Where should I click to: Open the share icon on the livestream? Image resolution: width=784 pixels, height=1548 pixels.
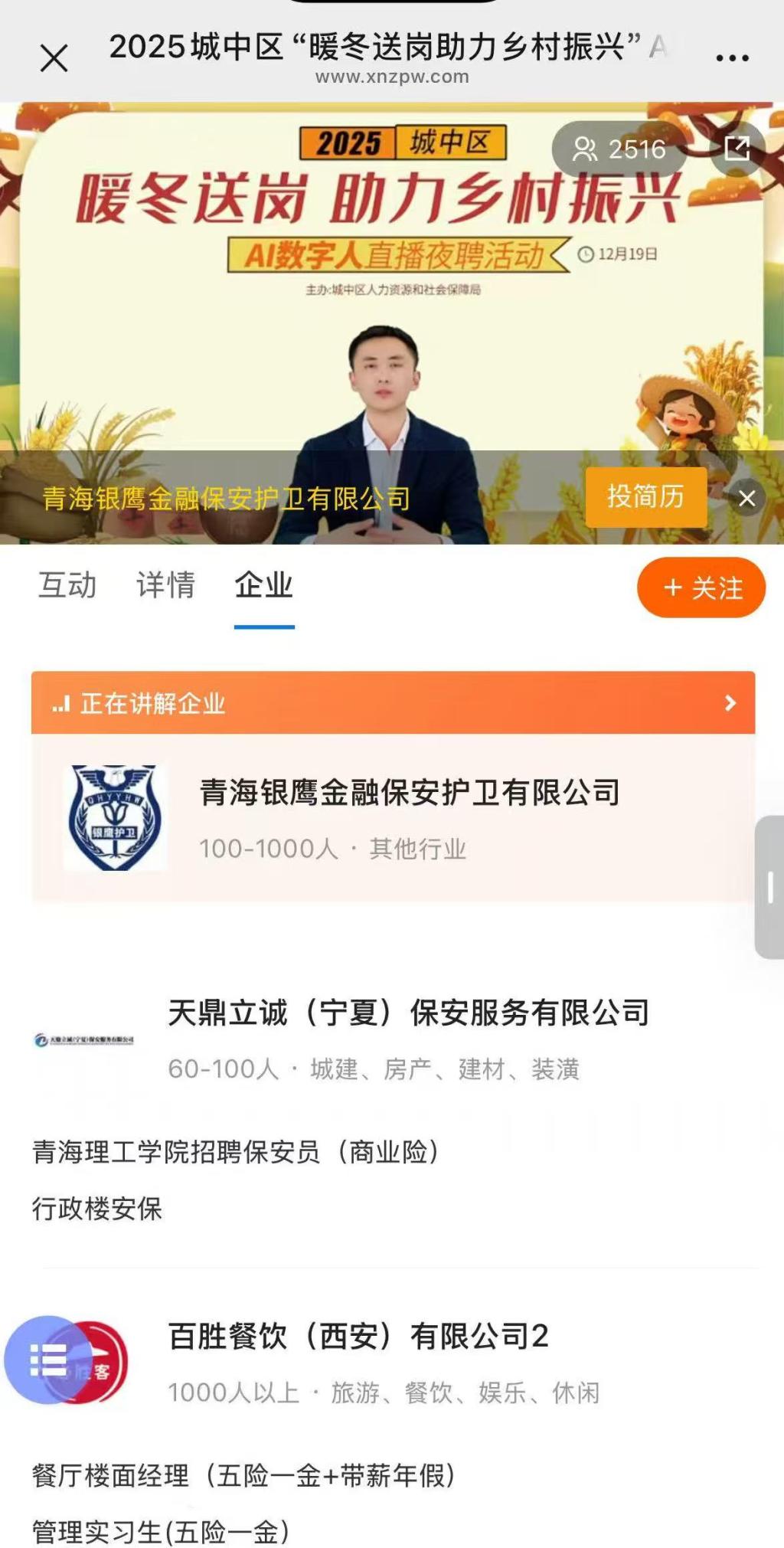pos(737,148)
